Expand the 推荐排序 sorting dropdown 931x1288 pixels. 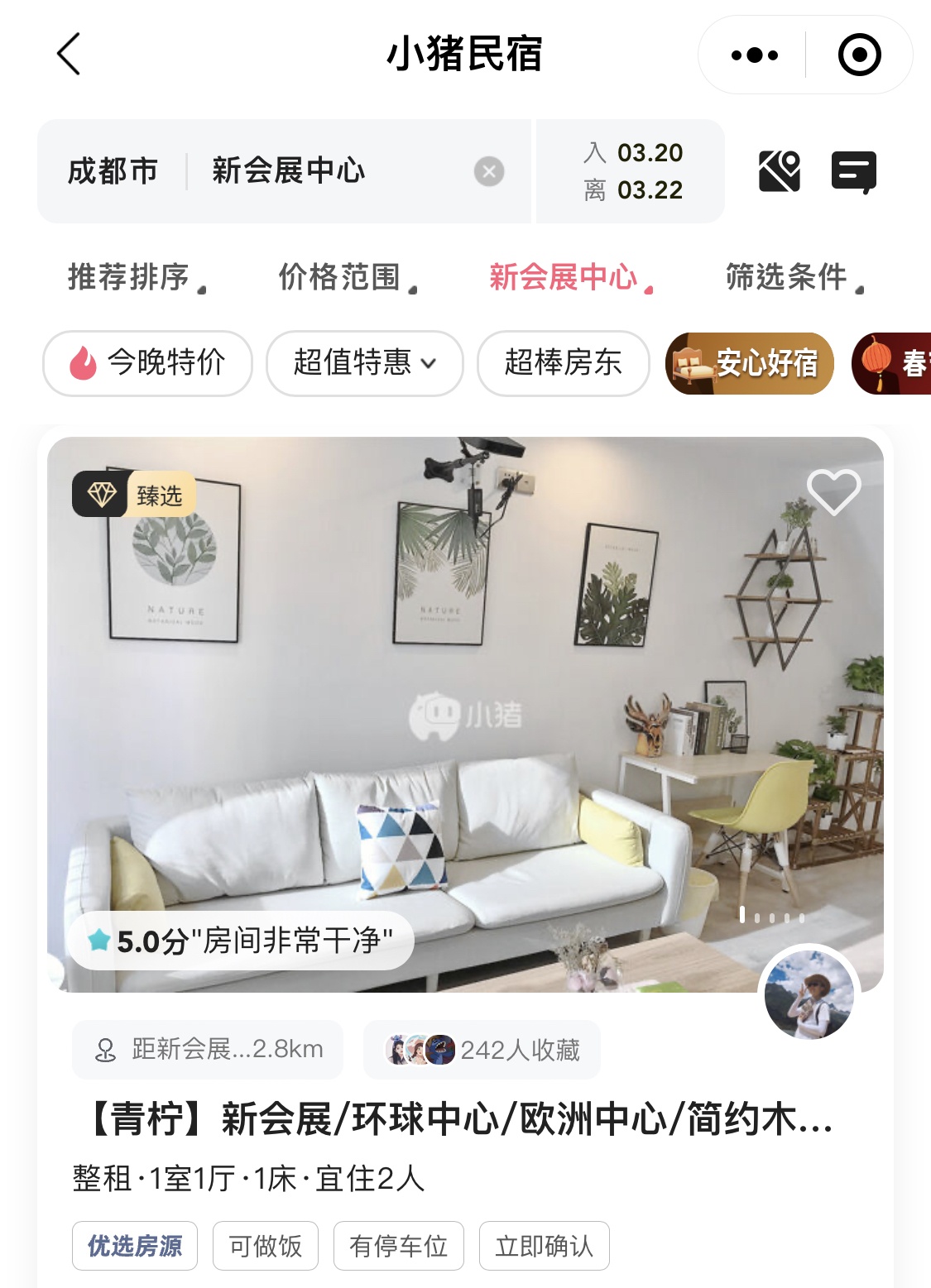coord(137,277)
